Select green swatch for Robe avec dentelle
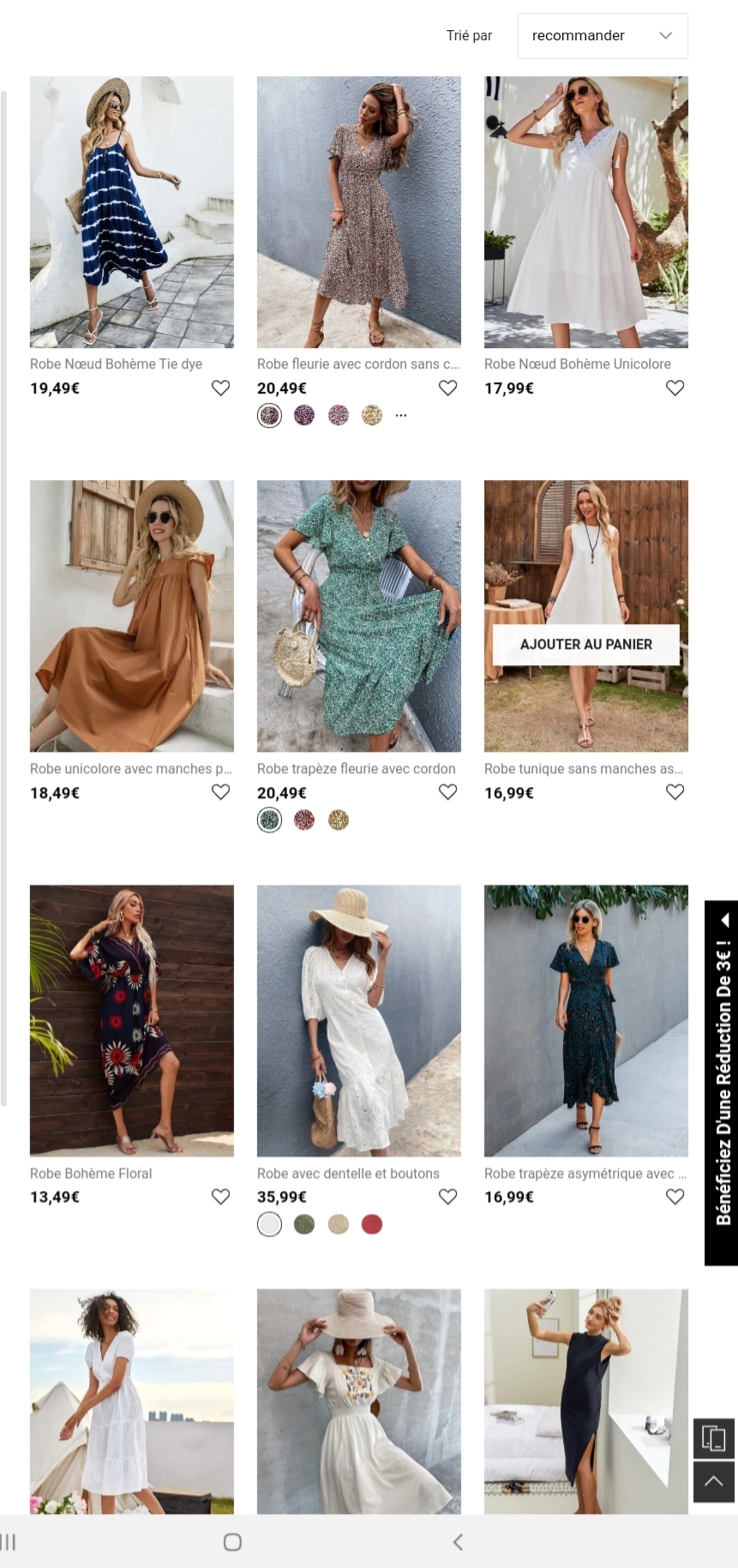The width and height of the screenshot is (738, 1568). coord(304,1224)
